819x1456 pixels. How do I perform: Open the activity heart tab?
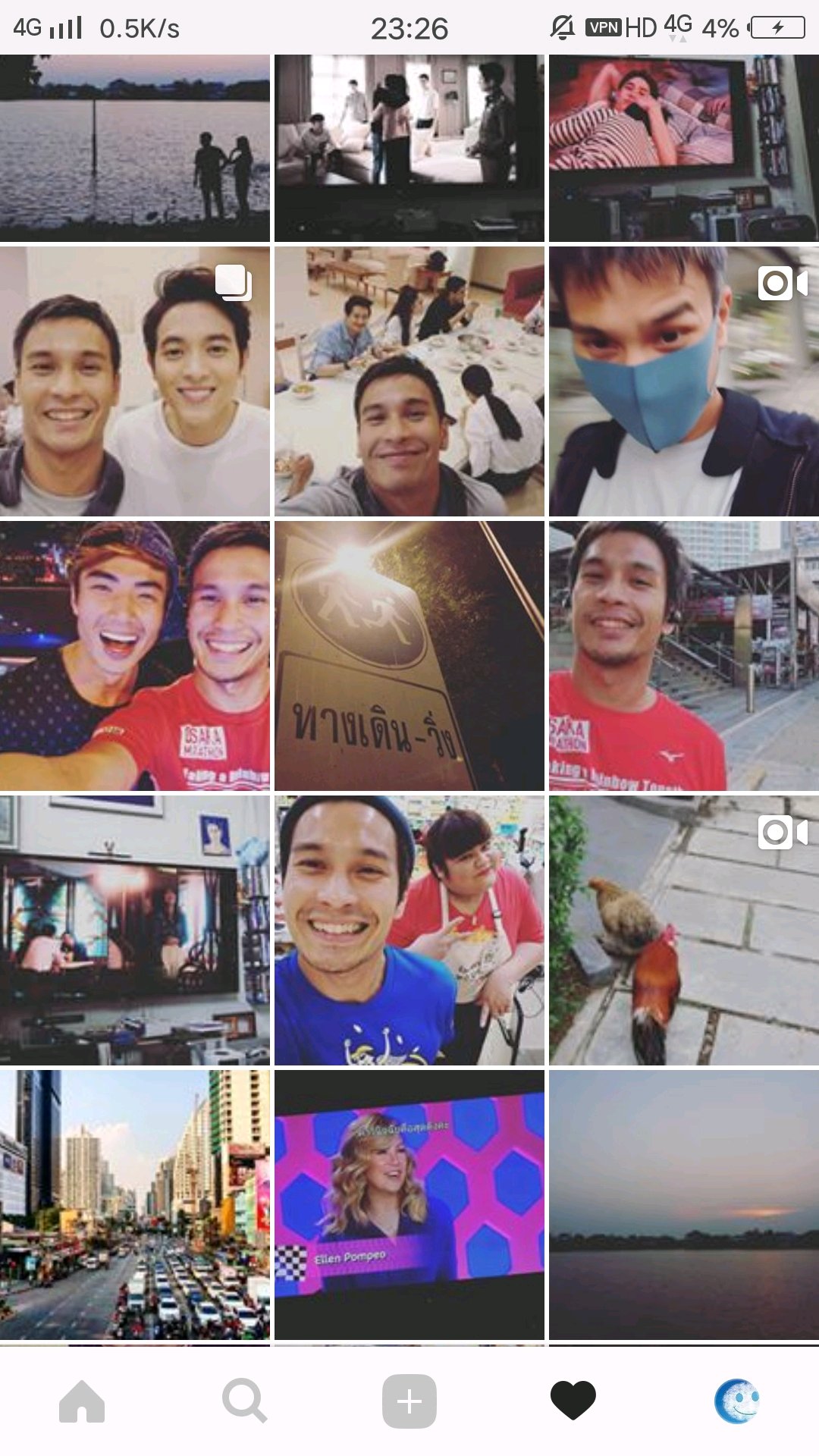click(573, 1401)
